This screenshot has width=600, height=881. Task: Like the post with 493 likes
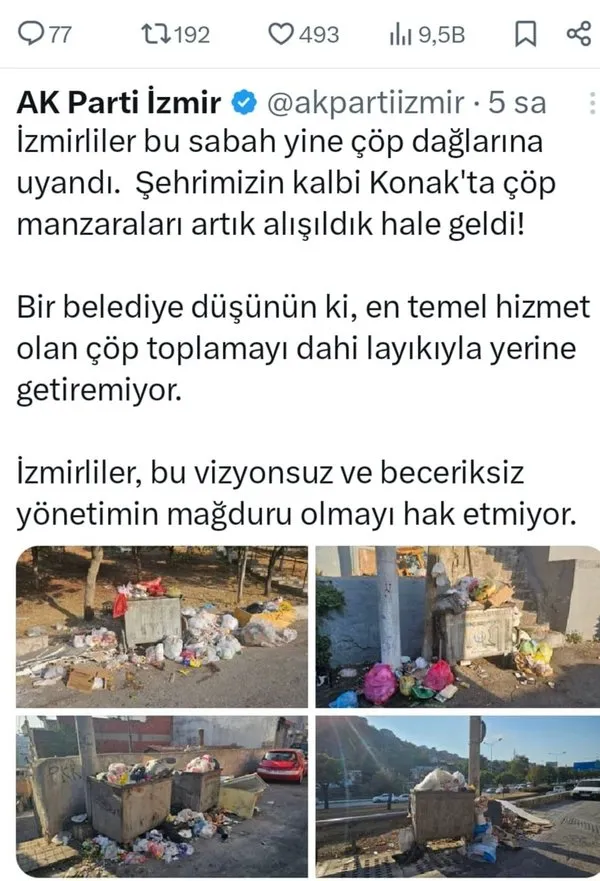282,34
